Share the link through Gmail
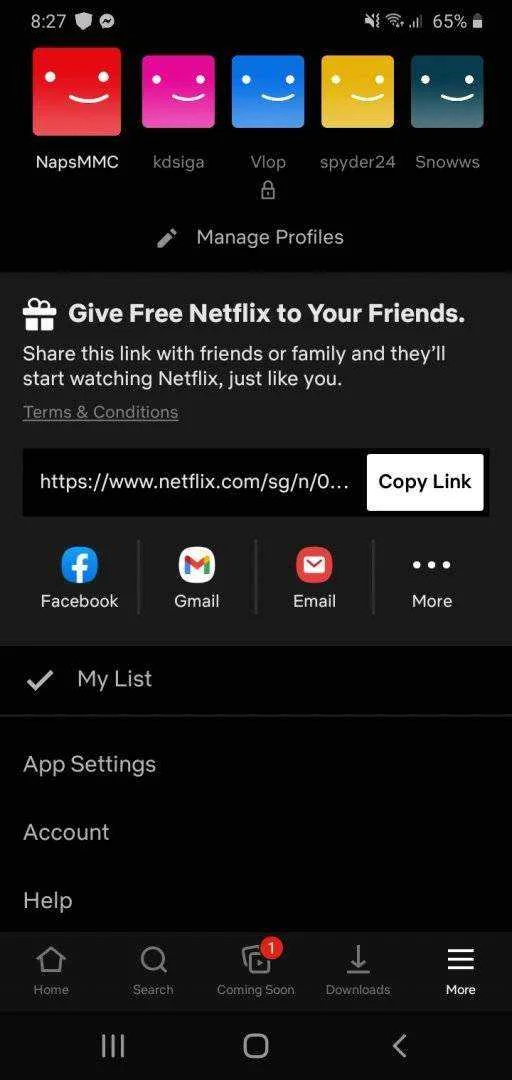Image resolution: width=512 pixels, height=1080 pixels. (197, 579)
